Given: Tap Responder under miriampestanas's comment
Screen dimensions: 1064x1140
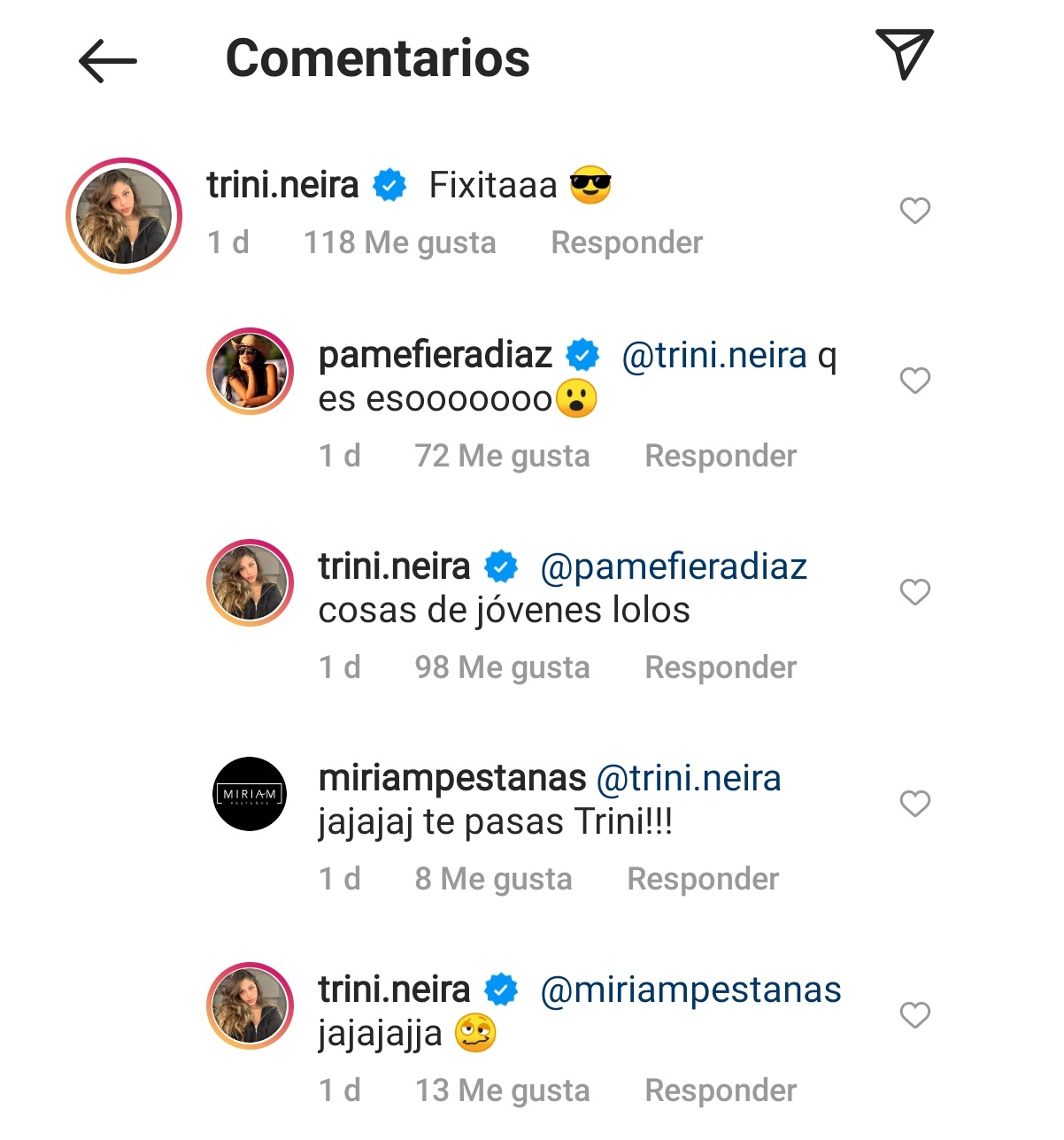Looking at the screenshot, I should tap(702, 878).
